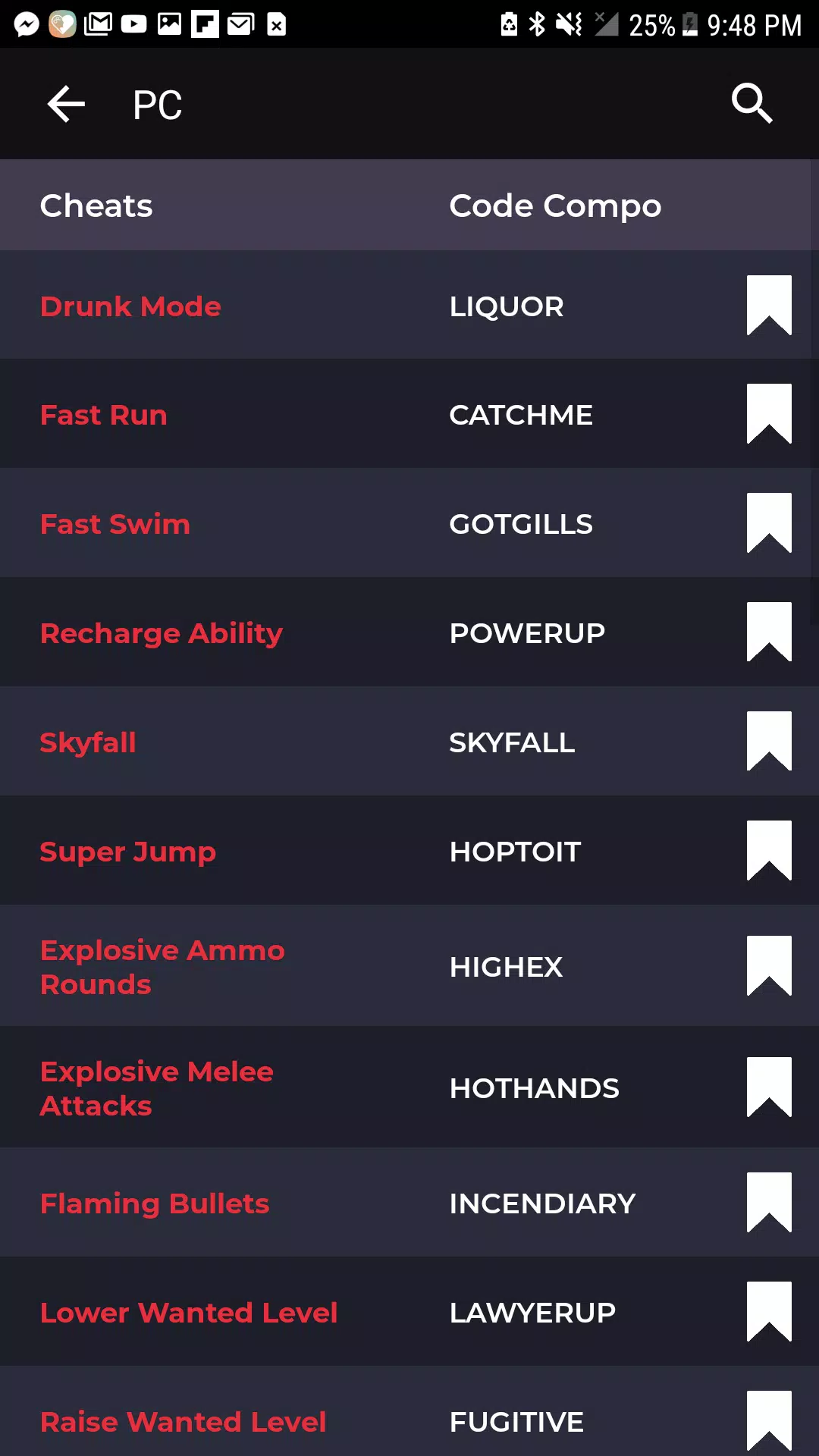Toggle the bookmark for Recharge Ability

point(769,632)
